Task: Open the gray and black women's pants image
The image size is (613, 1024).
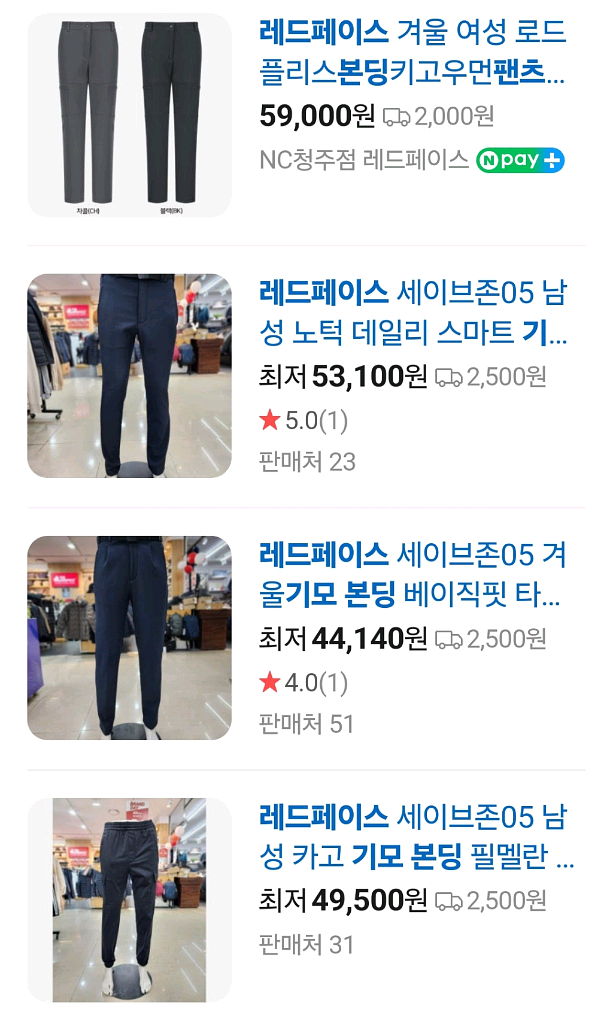Action: [129, 115]
